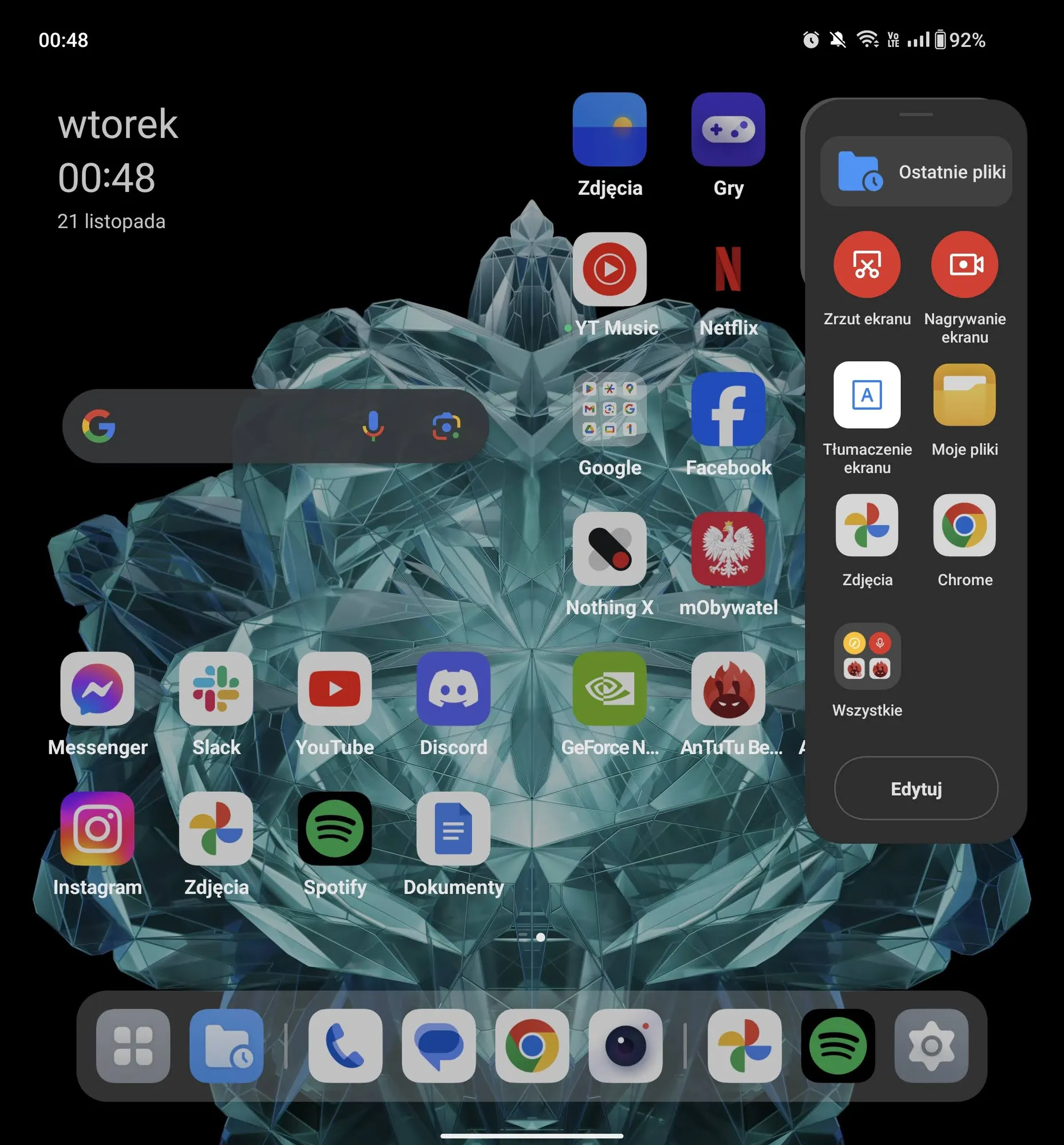Open Settings gear in the dock
Image resolution: width=1064 pixels, height=1145 pixels.
931,1045
